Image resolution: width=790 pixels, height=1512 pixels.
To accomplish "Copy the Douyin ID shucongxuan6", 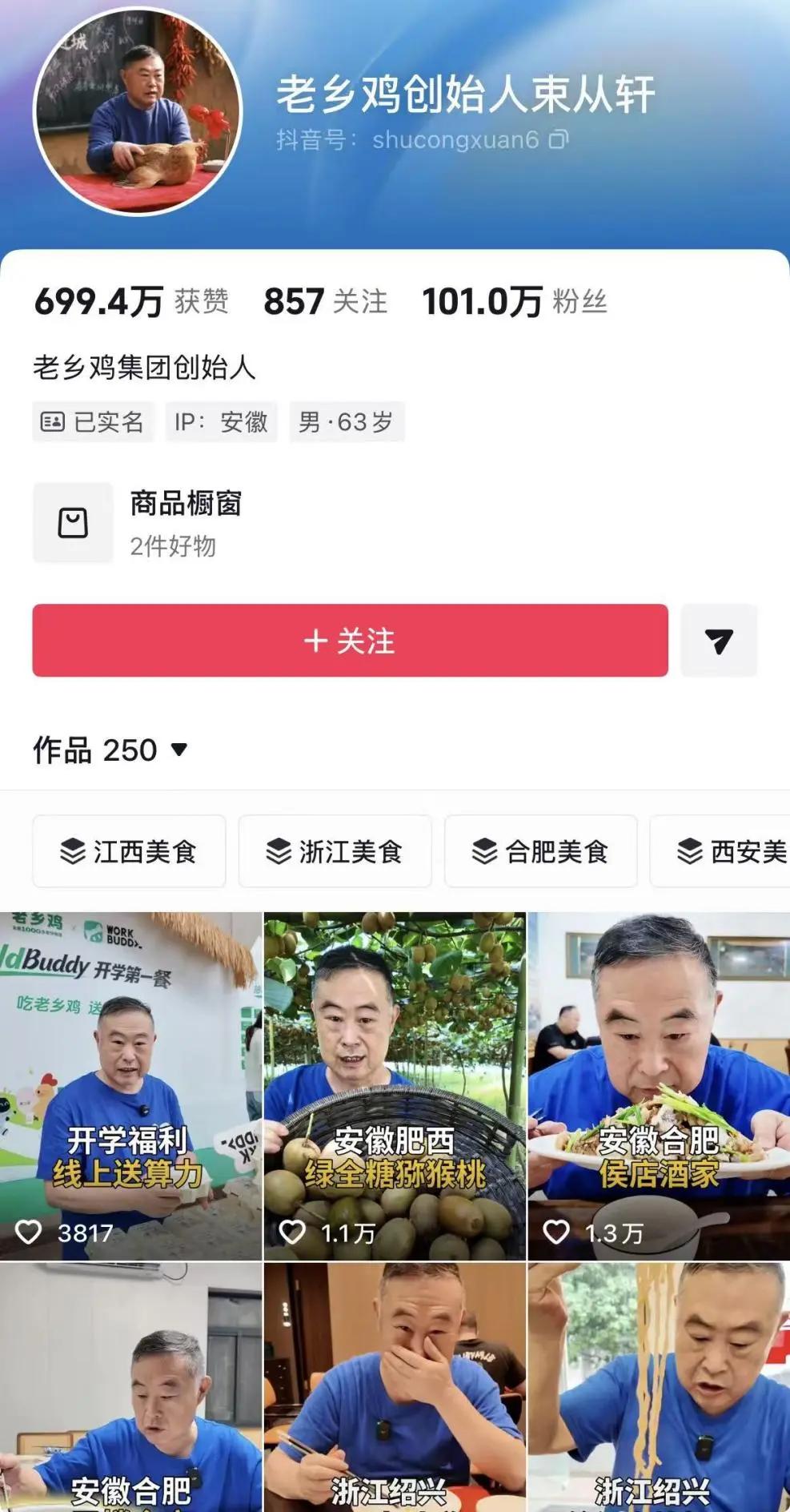I will coord(559,139).
